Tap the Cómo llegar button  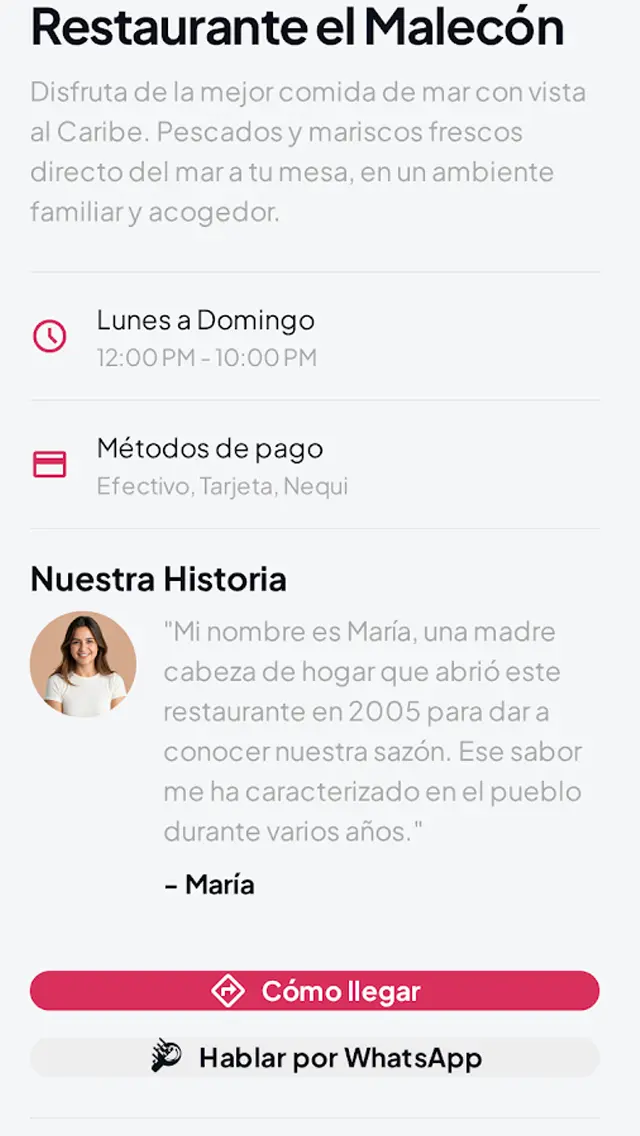(x=315, y=991)
